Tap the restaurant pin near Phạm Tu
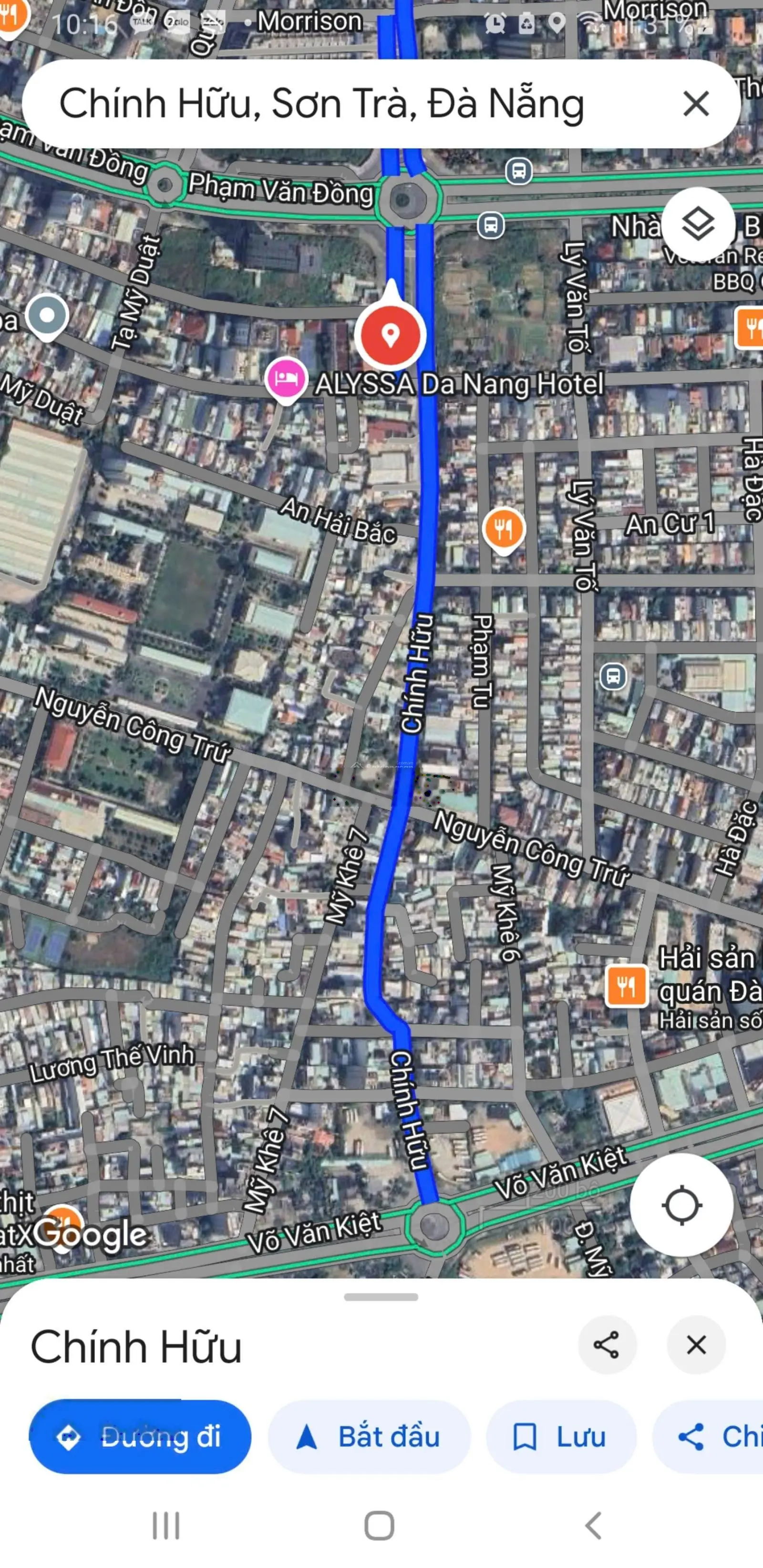This screenshot has width=763, height=1568. (x=504, y=528)
